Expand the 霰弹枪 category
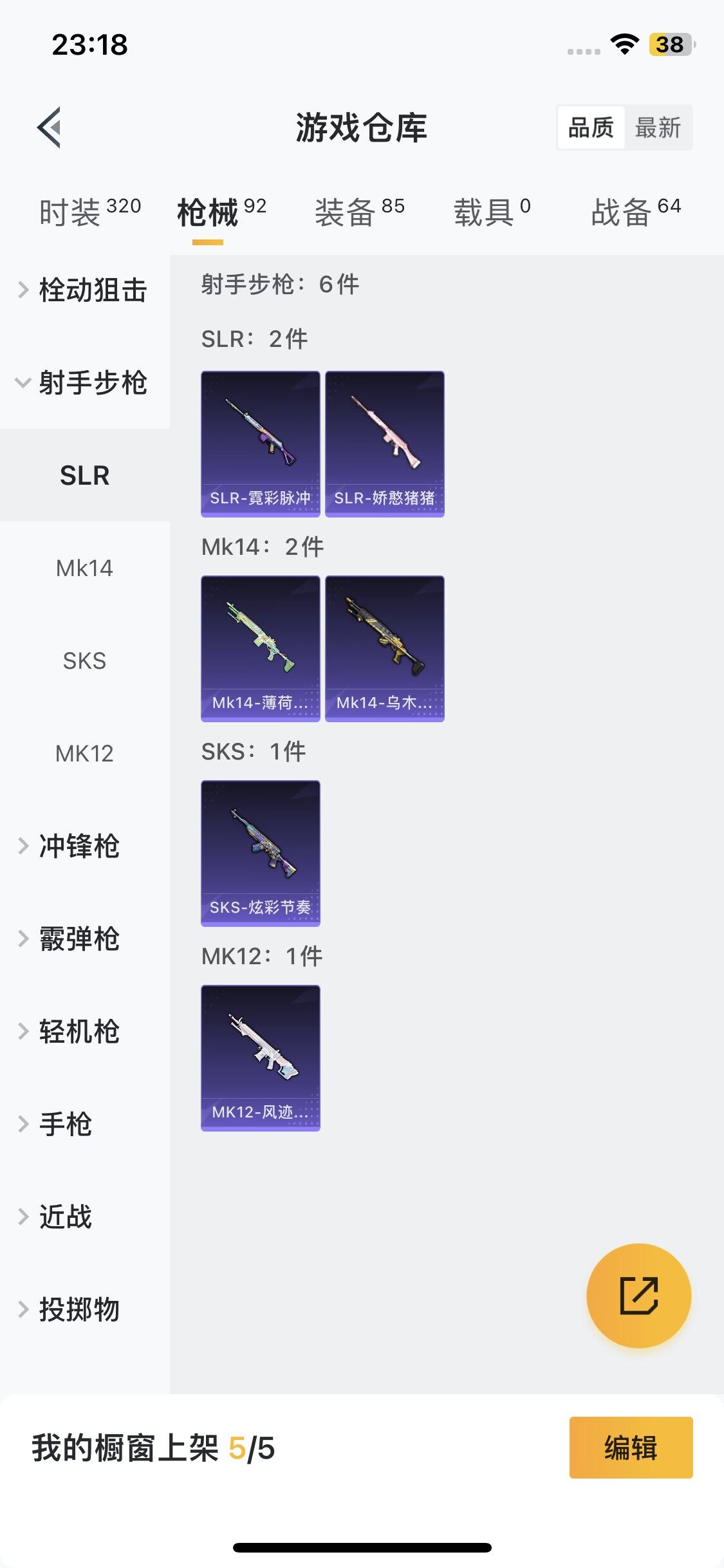 79,938
